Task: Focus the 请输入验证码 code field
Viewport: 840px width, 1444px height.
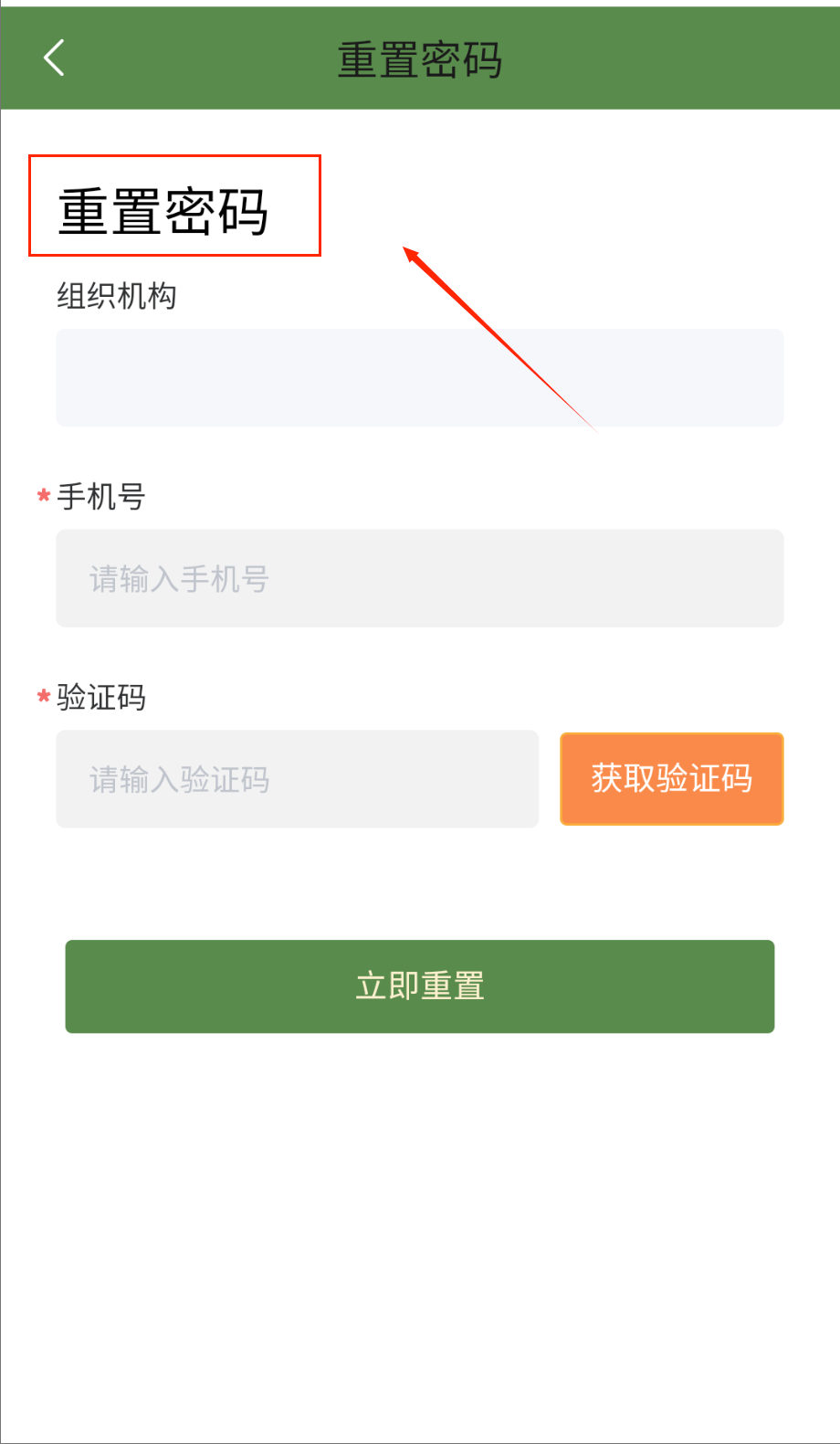Action: click(297, 779)
